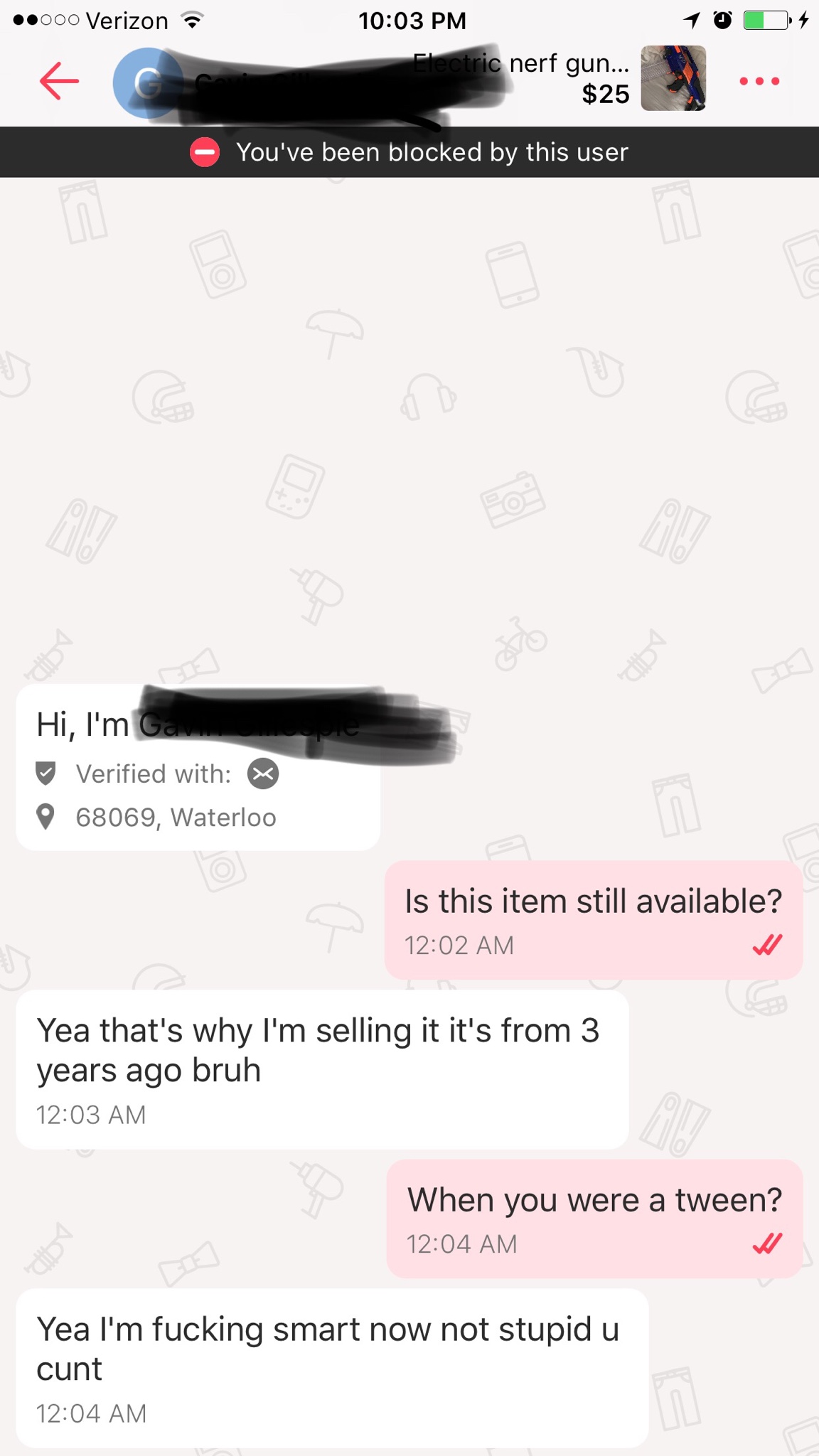Tap the verified shield badge on profile card
The height and width of the screenshot is (1456, 819).
(x=46, y=773)
